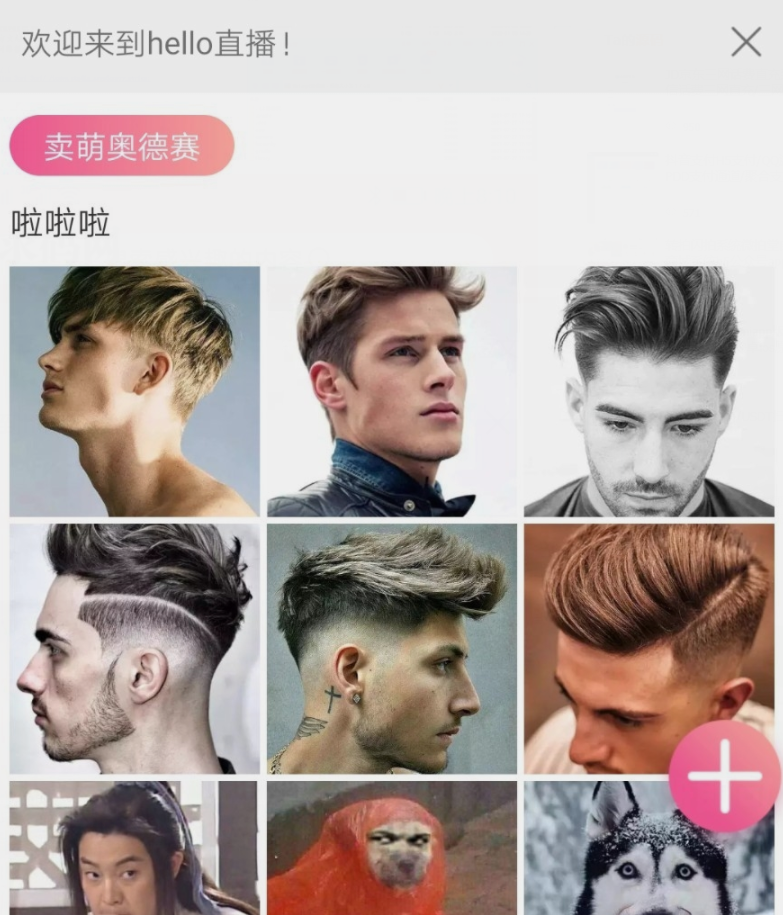The width and height of the screenshot is (783, 915).
Task: Open the long-haired man in costume photo
Action: tap(135, 849)
